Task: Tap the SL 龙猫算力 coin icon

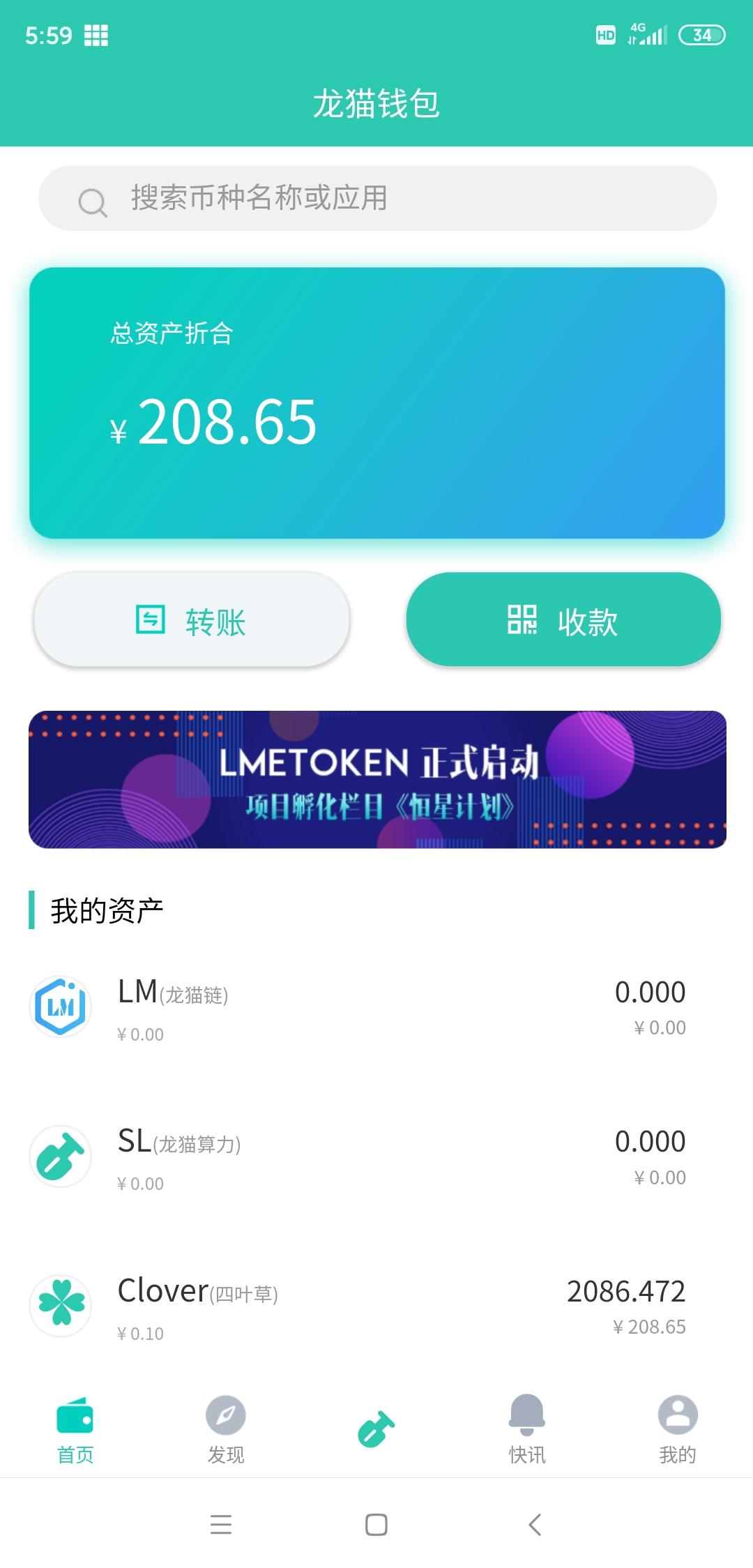Action: coord(61,1157)
